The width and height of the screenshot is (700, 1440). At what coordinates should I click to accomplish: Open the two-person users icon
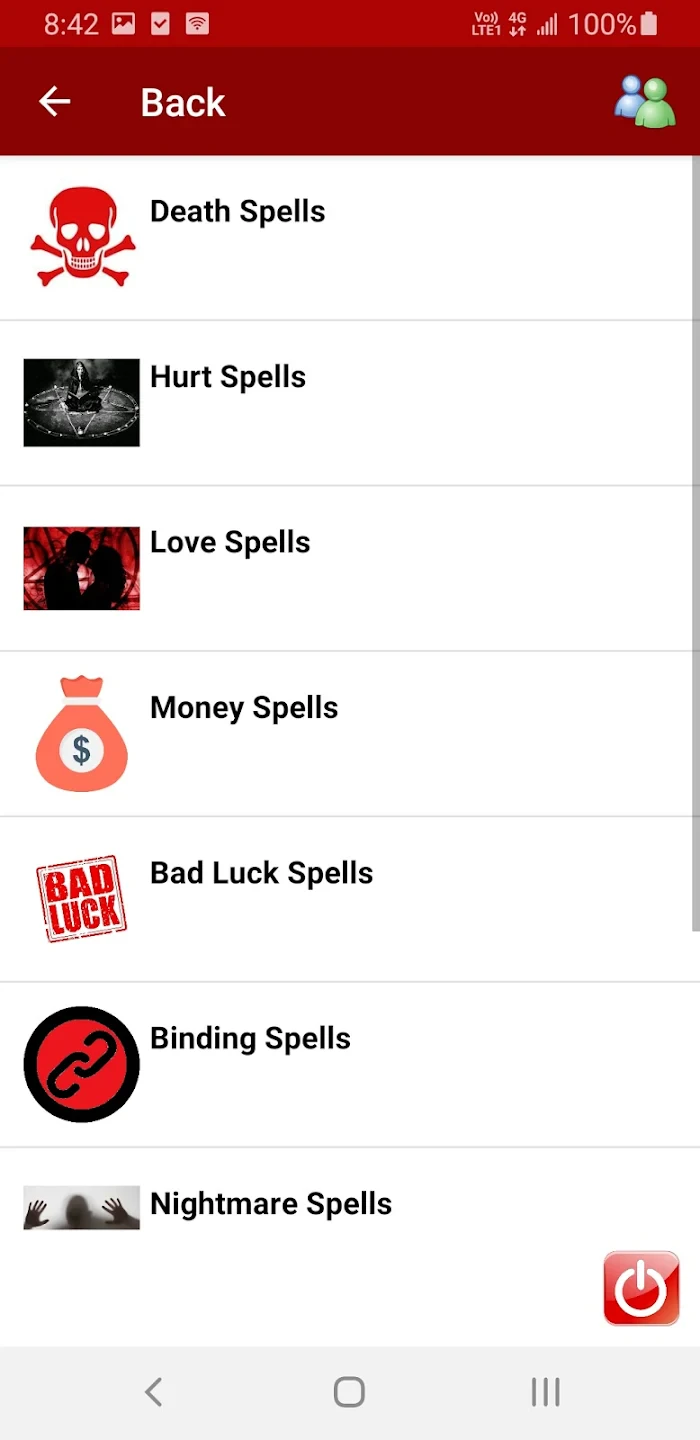click(645, 102)
